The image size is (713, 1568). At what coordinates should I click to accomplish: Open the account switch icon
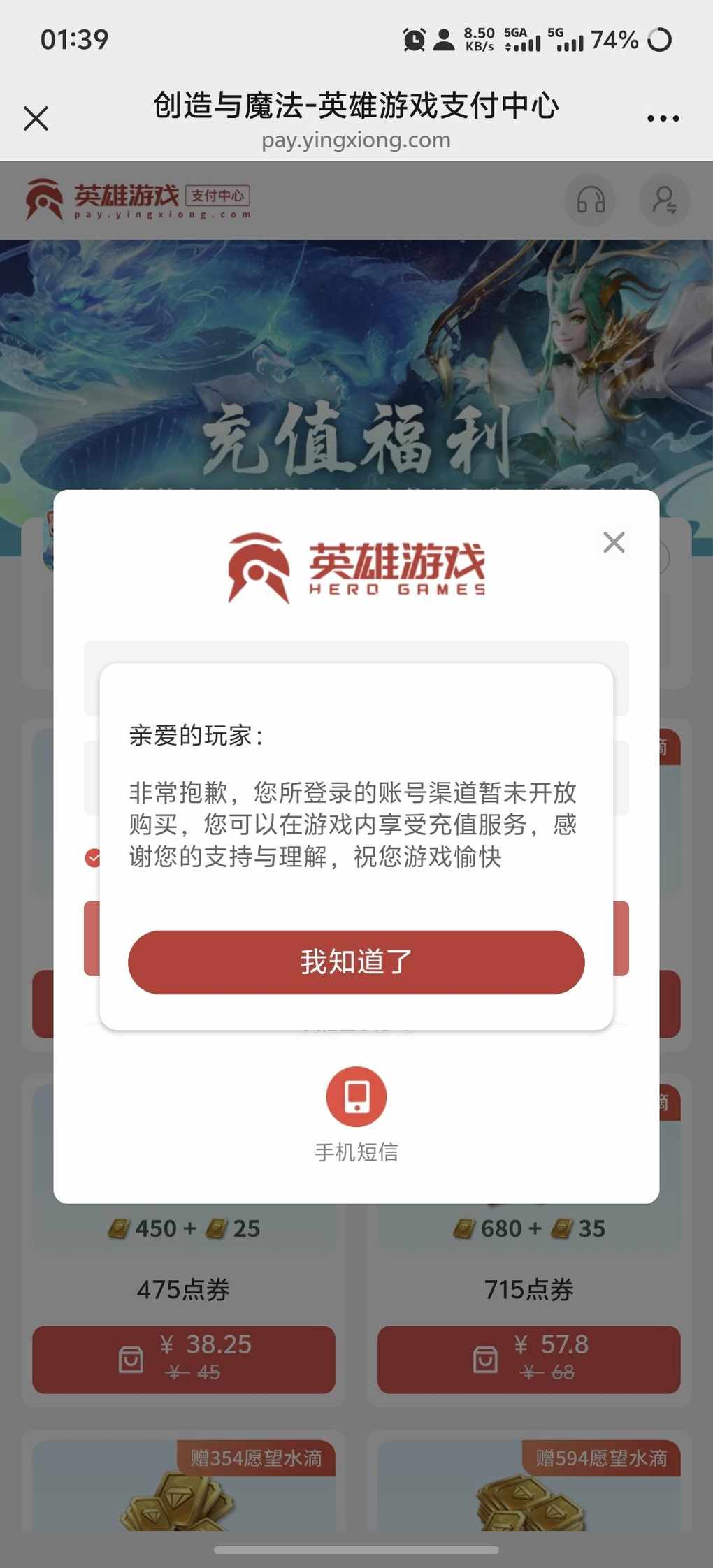pyautogui.click(x=664, y=201)
